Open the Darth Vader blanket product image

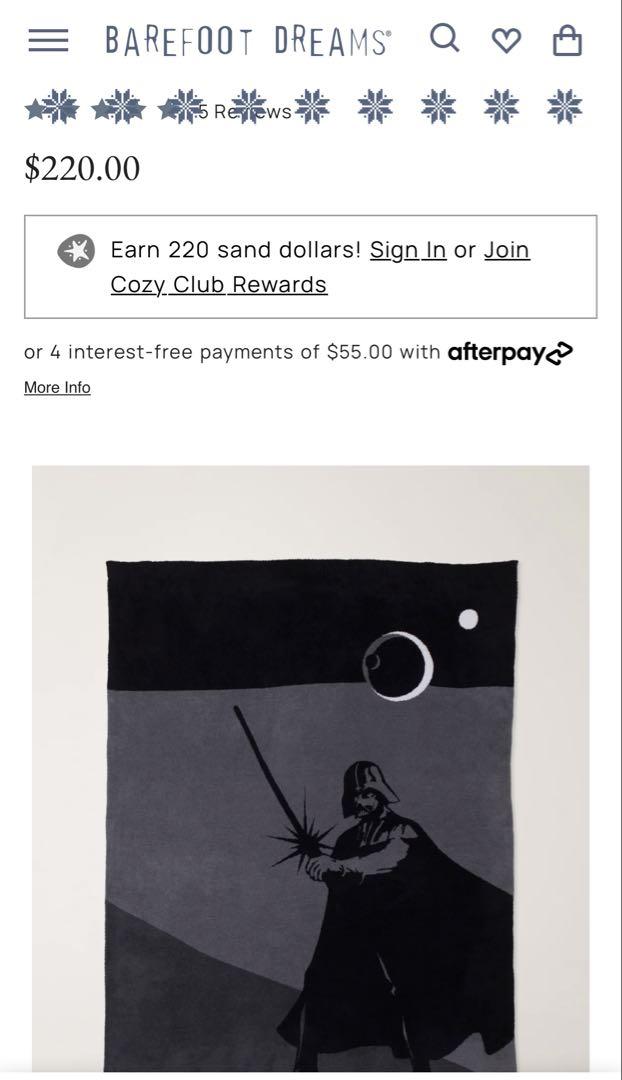311,769
